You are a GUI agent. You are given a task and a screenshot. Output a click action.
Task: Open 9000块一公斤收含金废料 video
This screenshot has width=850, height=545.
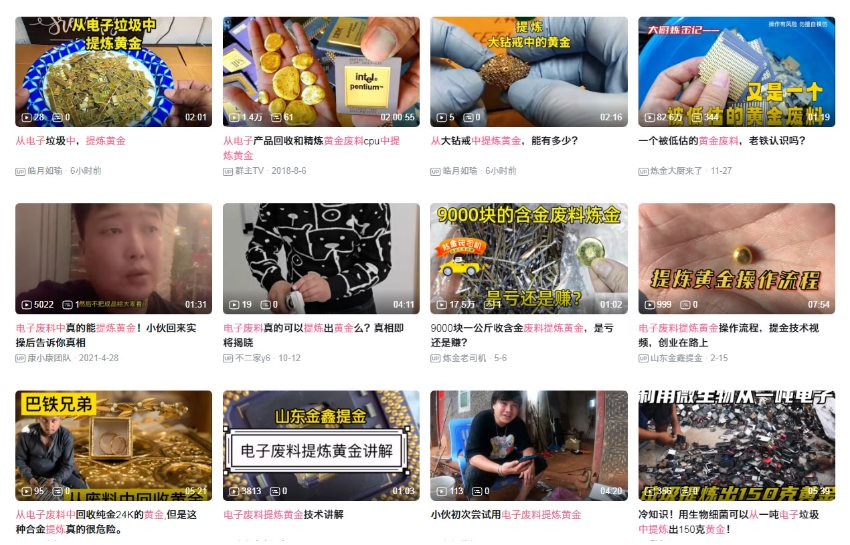529,258
